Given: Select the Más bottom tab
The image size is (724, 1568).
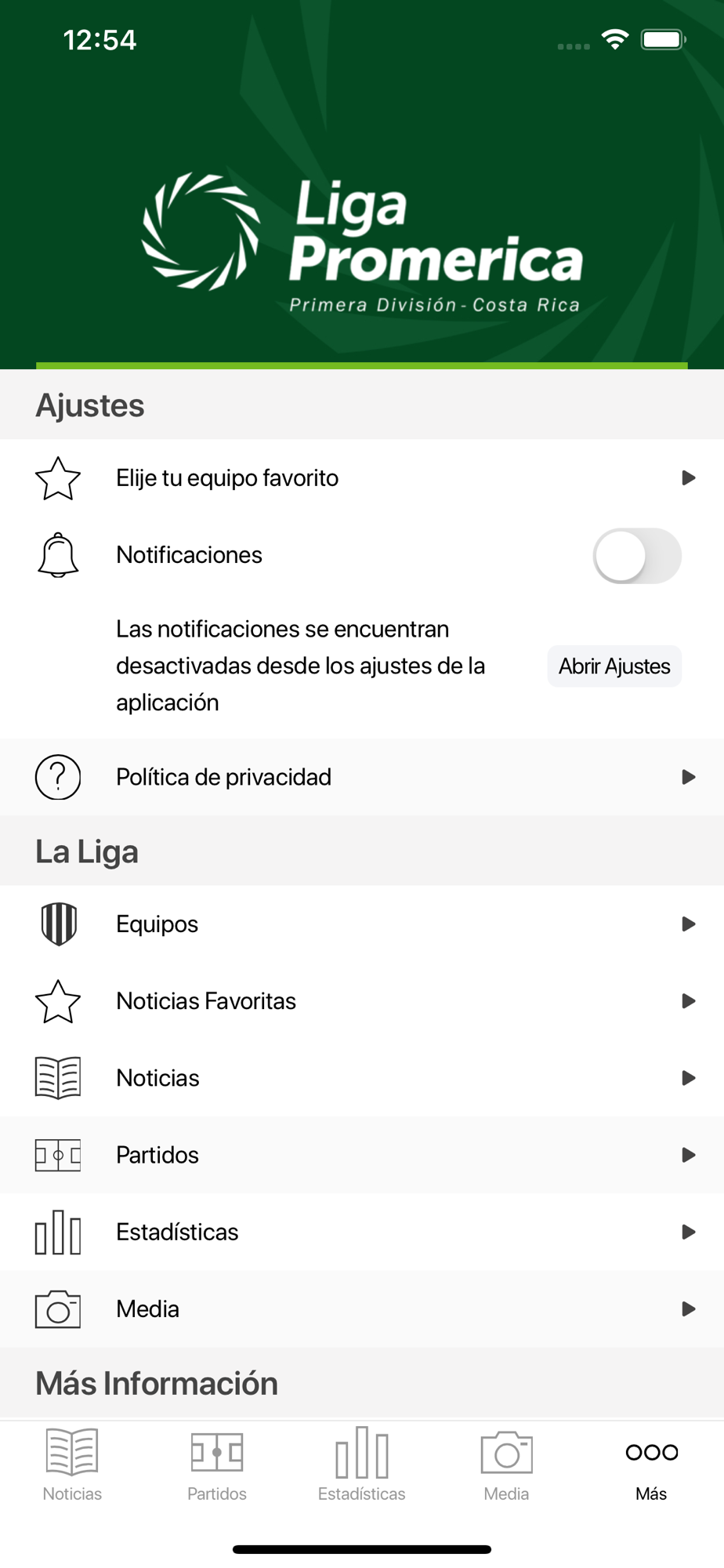Looking at the screenshot, I should 651,1465.
